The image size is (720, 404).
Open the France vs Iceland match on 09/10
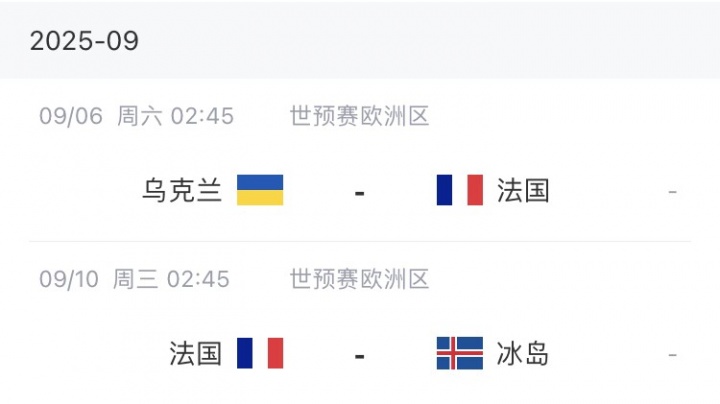[359, 354]
